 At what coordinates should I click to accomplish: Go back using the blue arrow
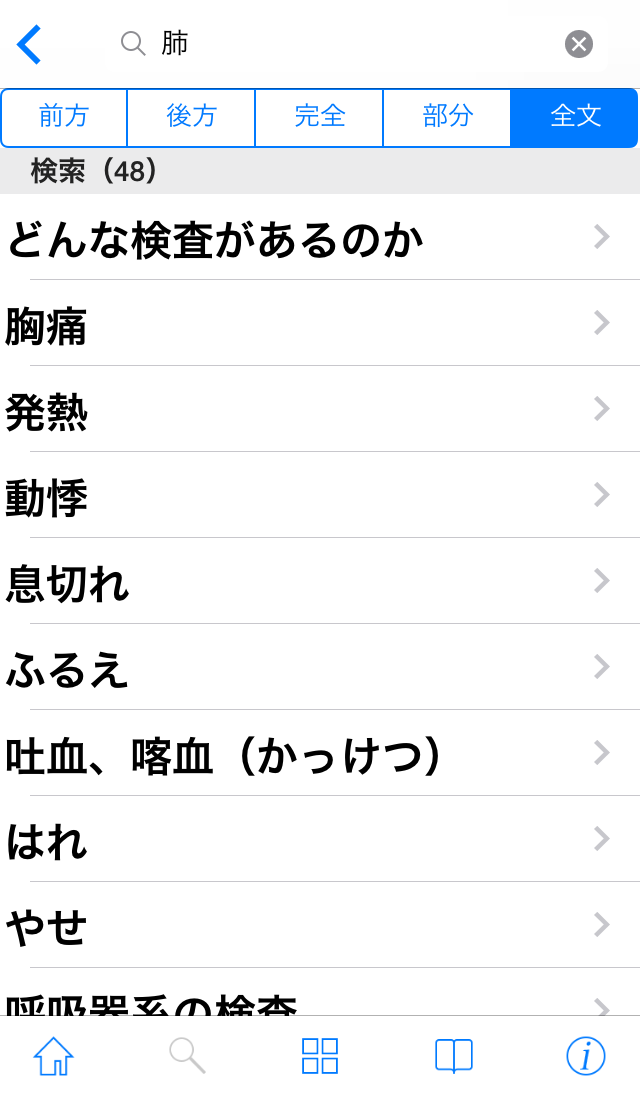tap(30, 44)
